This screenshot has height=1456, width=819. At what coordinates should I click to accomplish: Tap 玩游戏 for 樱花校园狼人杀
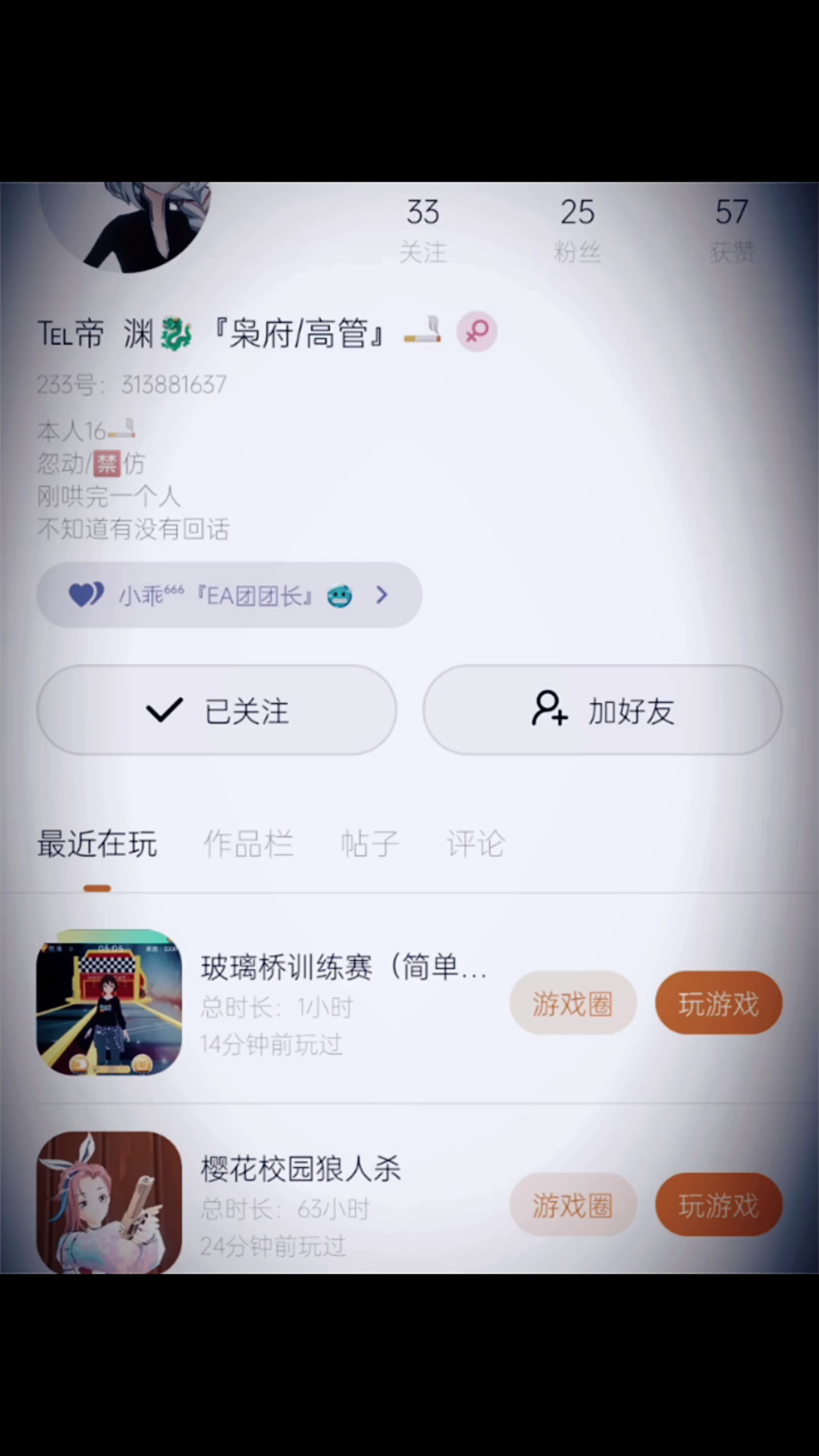point(718,1205)
